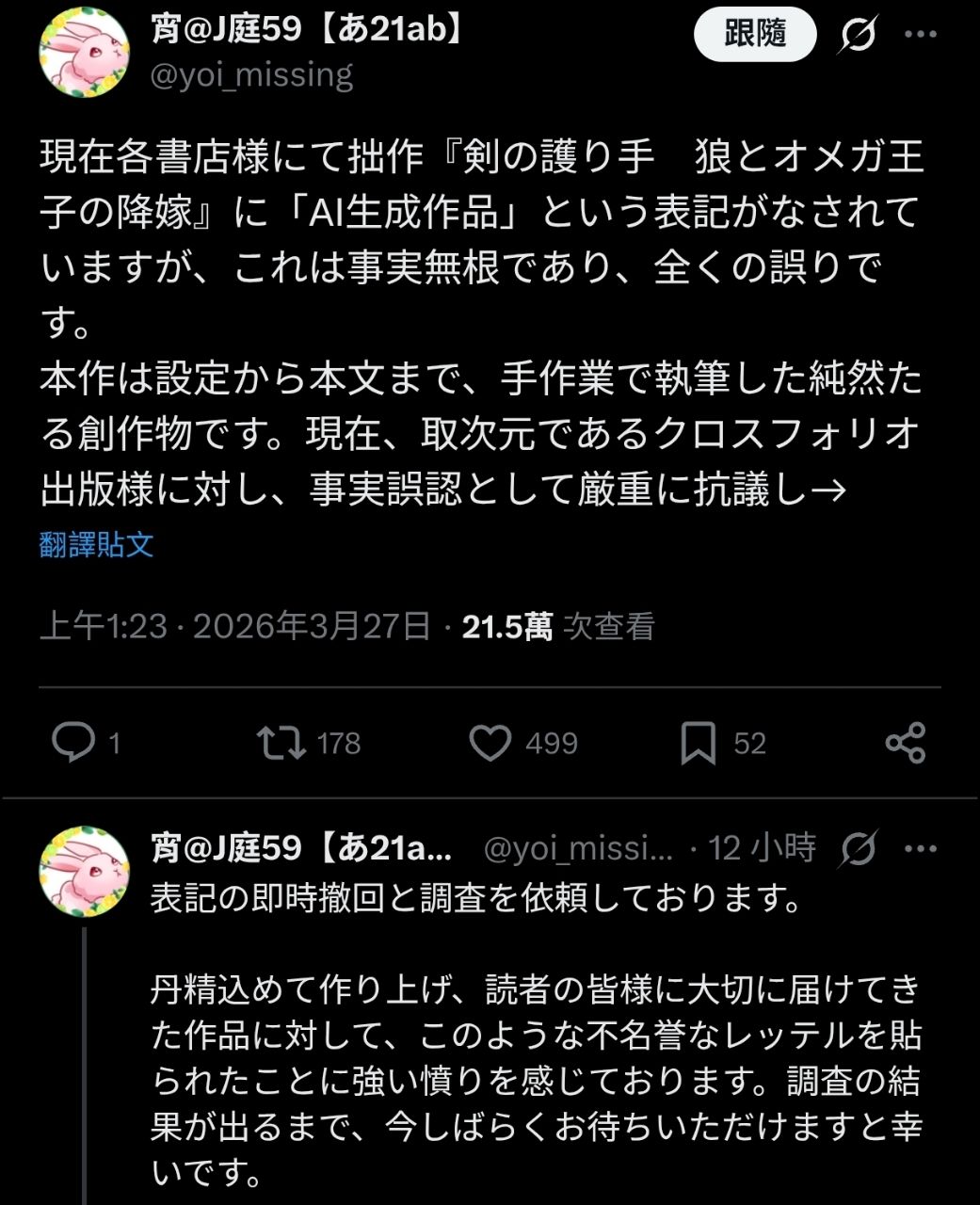Tap 翻譯貼文 to translate the post

point(96,543)
